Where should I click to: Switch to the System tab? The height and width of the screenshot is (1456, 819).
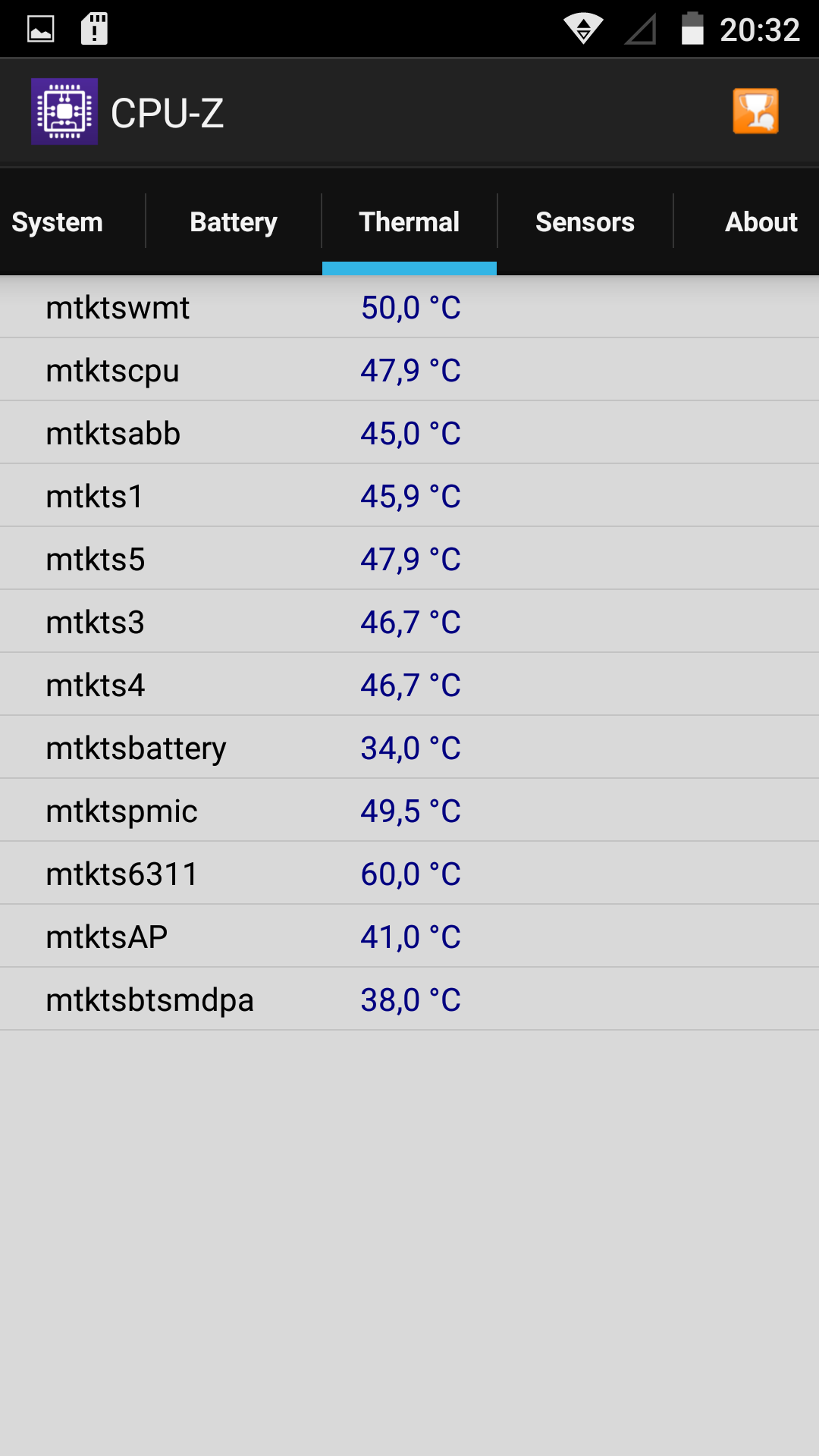pyautogui.click(x=58, y=222)
